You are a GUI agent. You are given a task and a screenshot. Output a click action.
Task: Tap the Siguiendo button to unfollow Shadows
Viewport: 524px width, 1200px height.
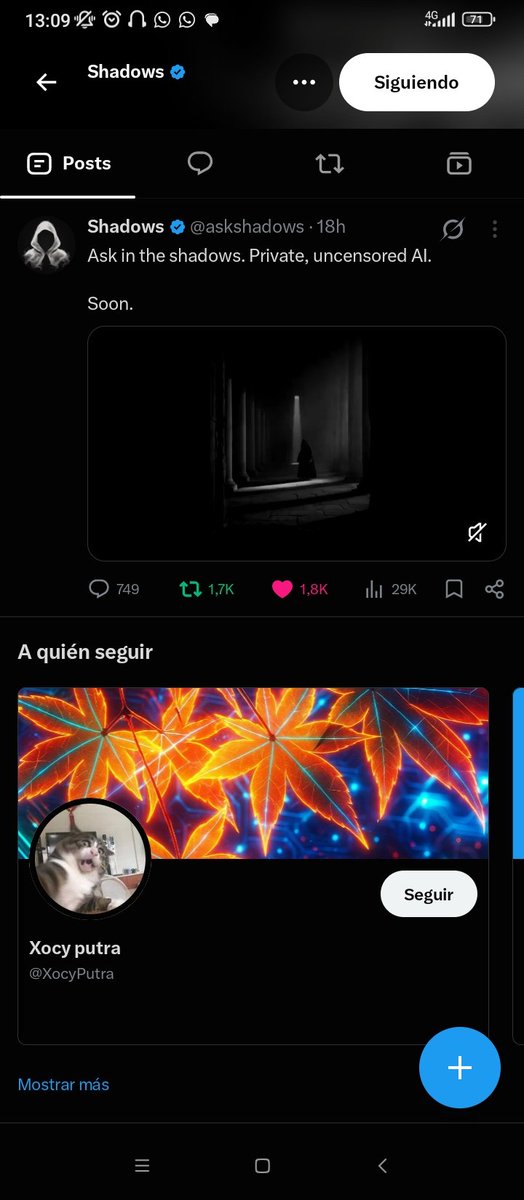tap(416, 82)
